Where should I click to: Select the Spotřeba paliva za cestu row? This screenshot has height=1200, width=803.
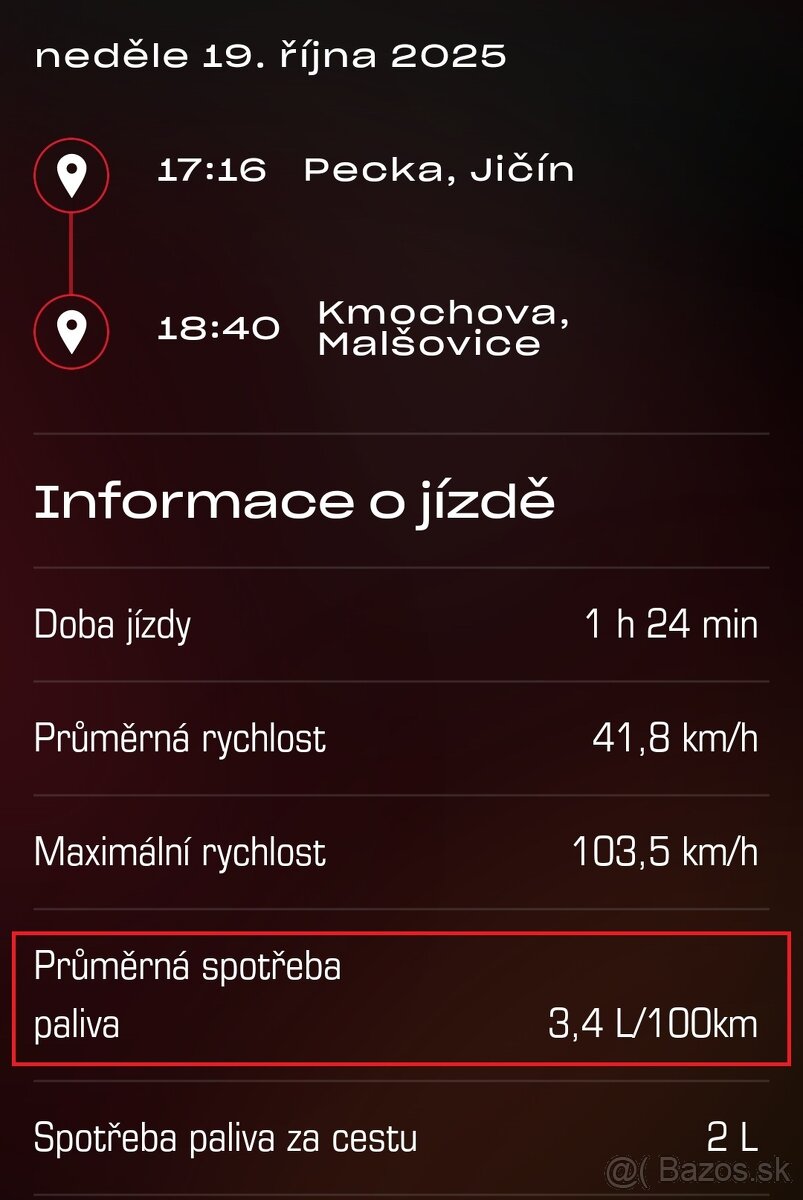[x=400, y=1137]
